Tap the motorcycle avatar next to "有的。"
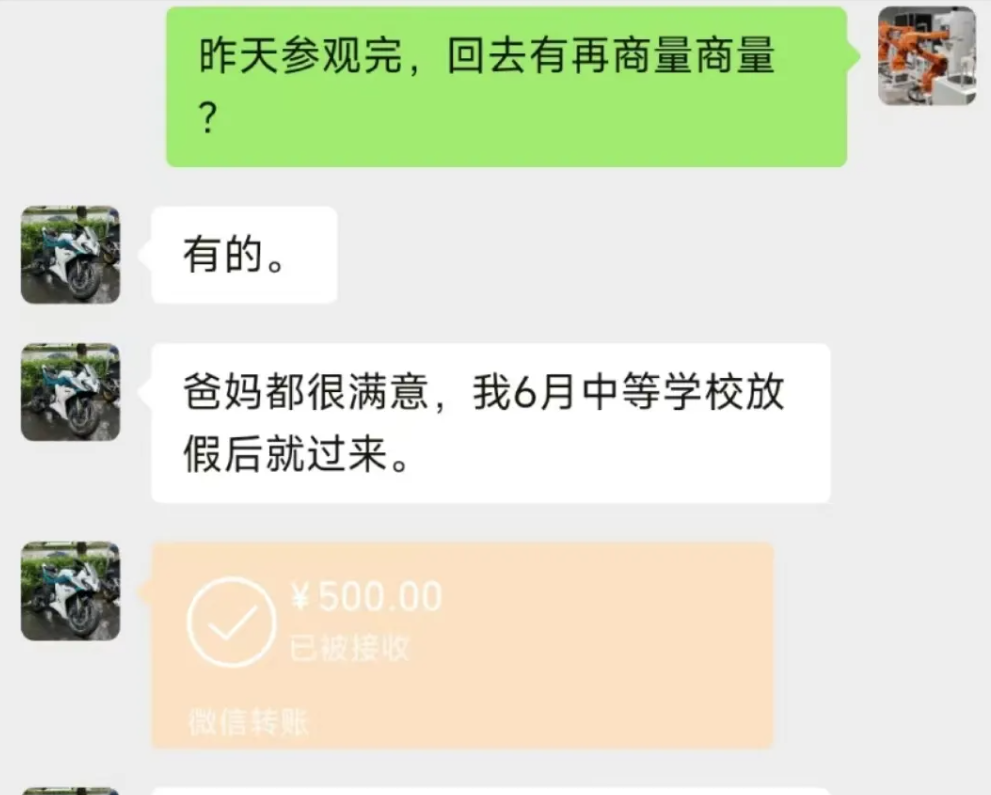The height and width of the screenshot is (795, 991). [x=70, y=255]
